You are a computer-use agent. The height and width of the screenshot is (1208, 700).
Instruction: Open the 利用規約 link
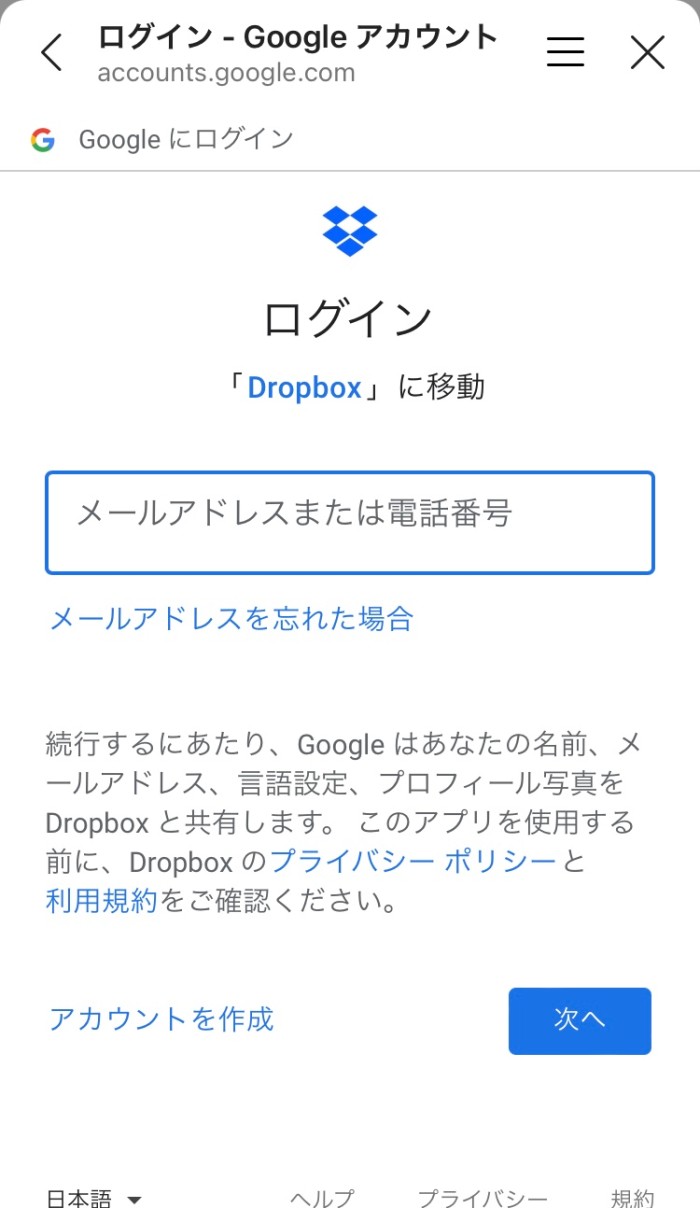coord(102,901)
